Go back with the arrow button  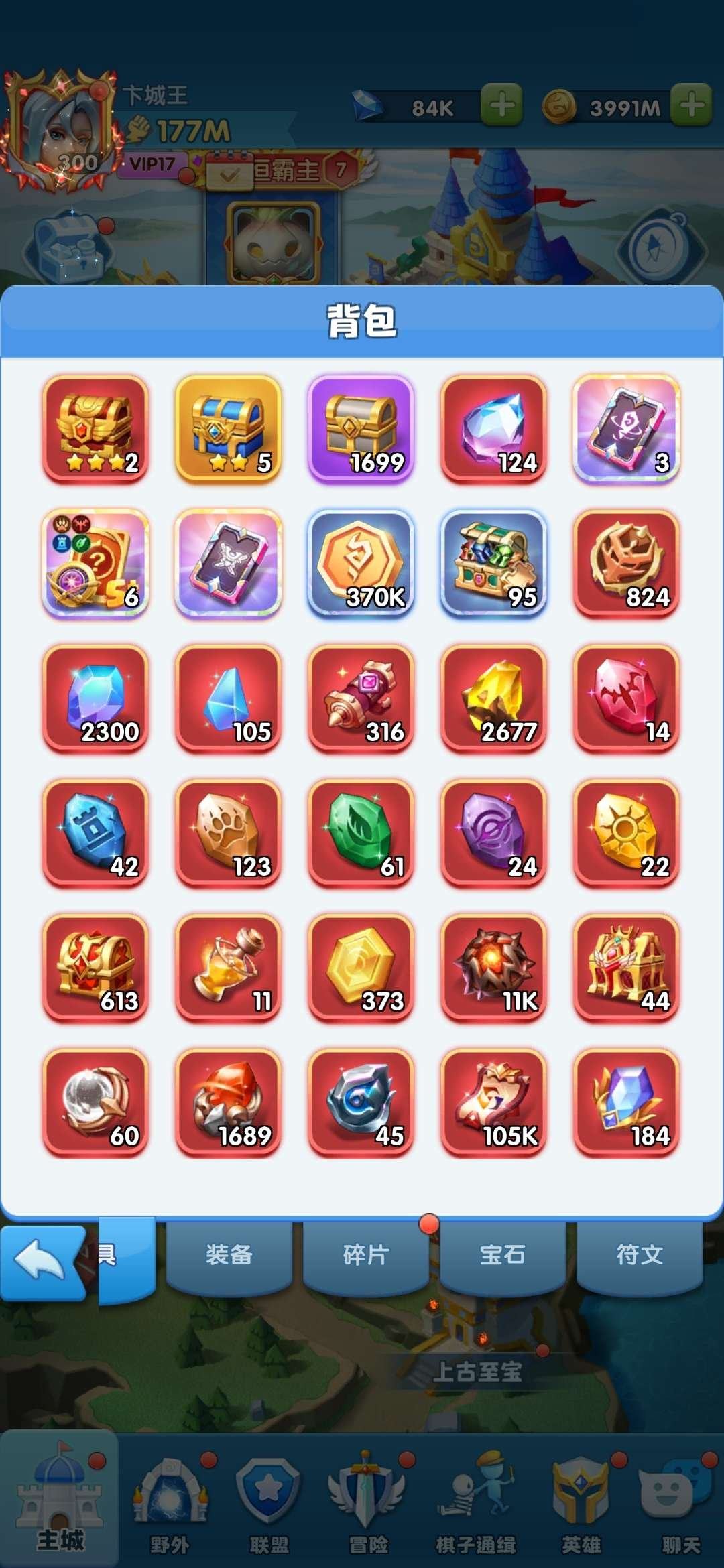point(42,1262)
